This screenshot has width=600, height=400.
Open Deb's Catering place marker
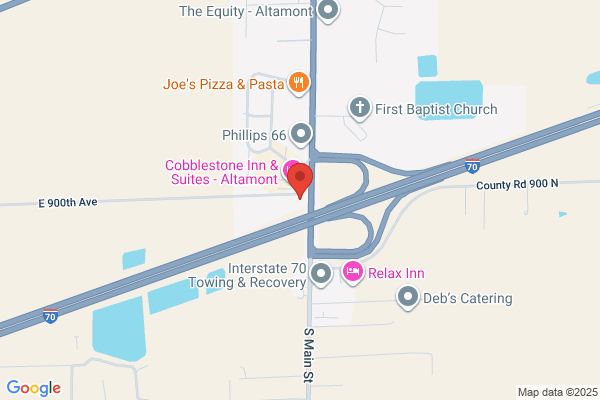tap(407, 297)
